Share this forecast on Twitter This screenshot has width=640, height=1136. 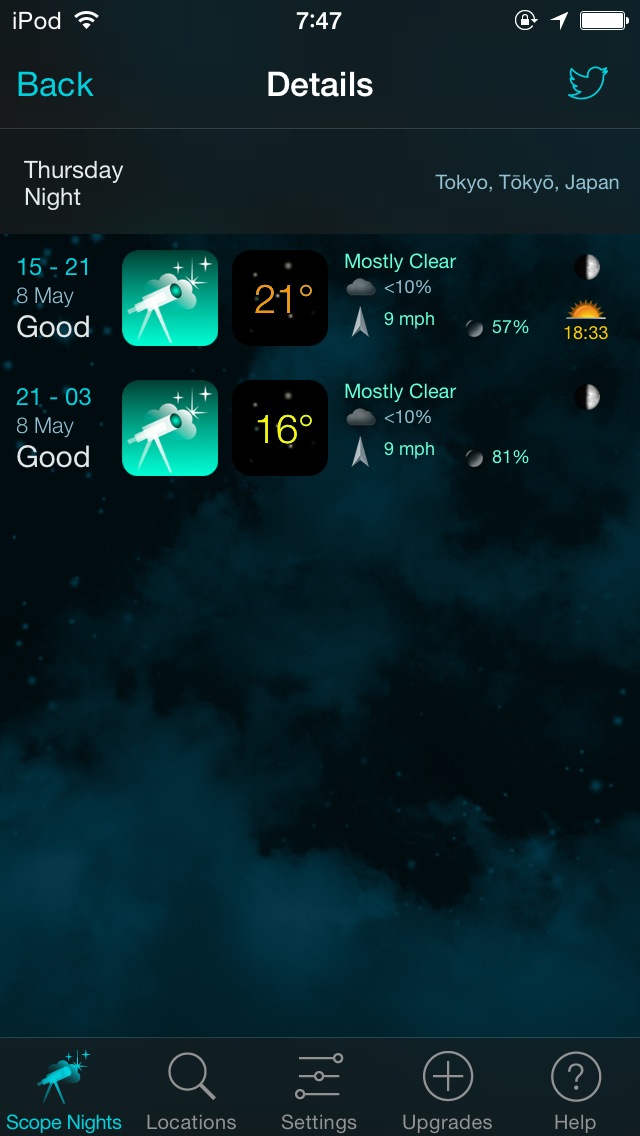pos(588,84)
